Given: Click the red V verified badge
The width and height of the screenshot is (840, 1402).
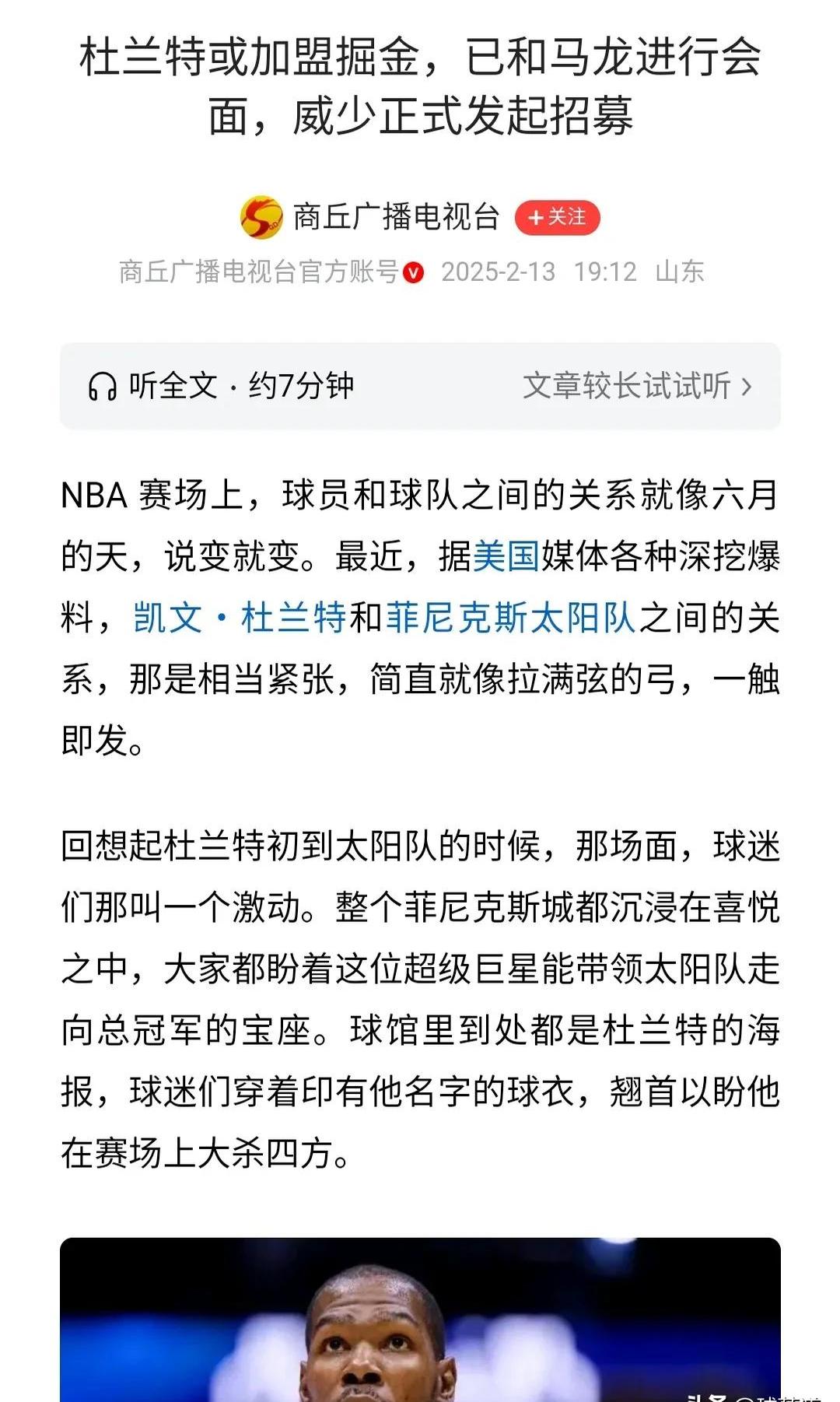Looking at the screenshot, I should (412, 272).
